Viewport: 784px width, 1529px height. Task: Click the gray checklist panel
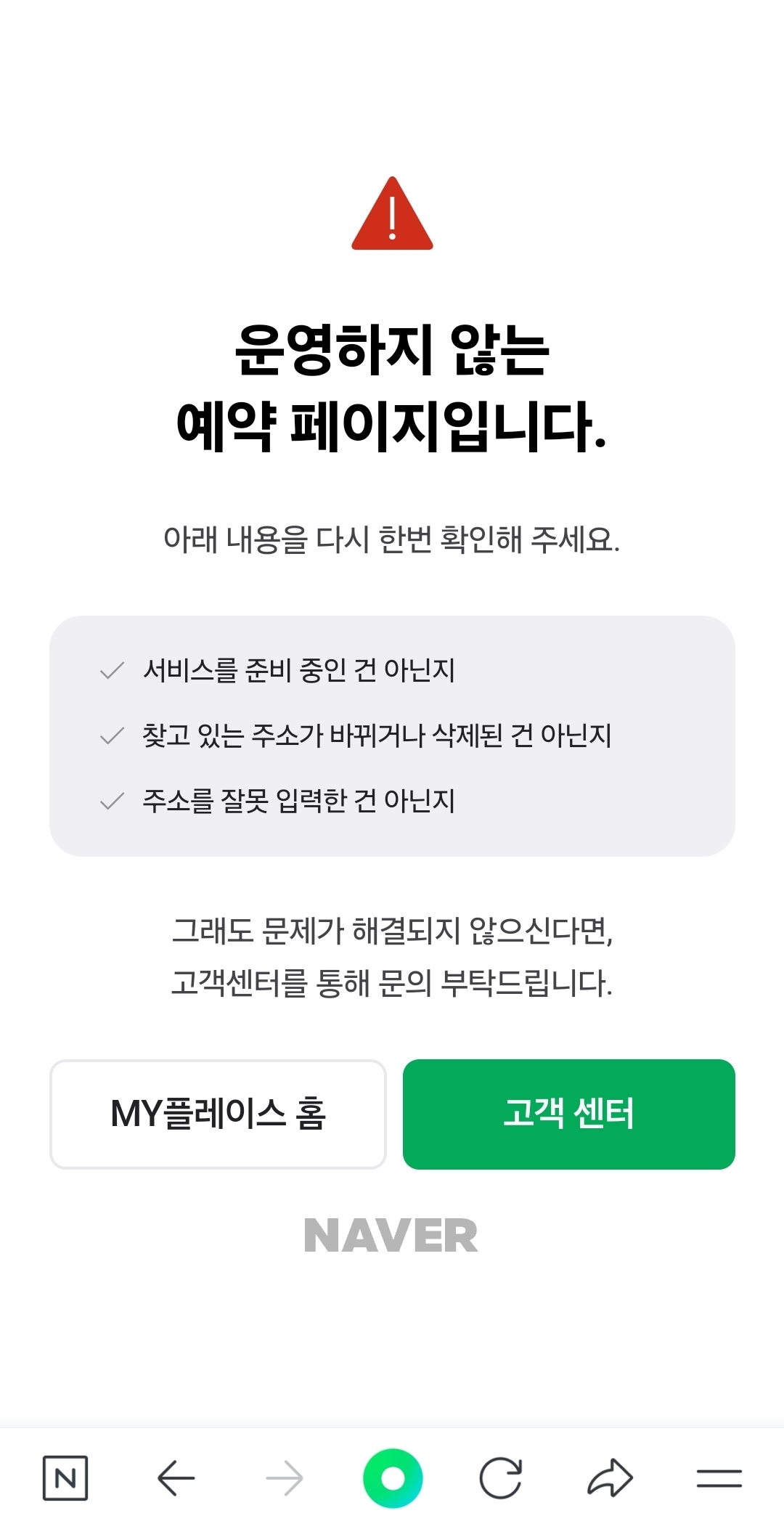pyautogui.click(x=392, y=737)
